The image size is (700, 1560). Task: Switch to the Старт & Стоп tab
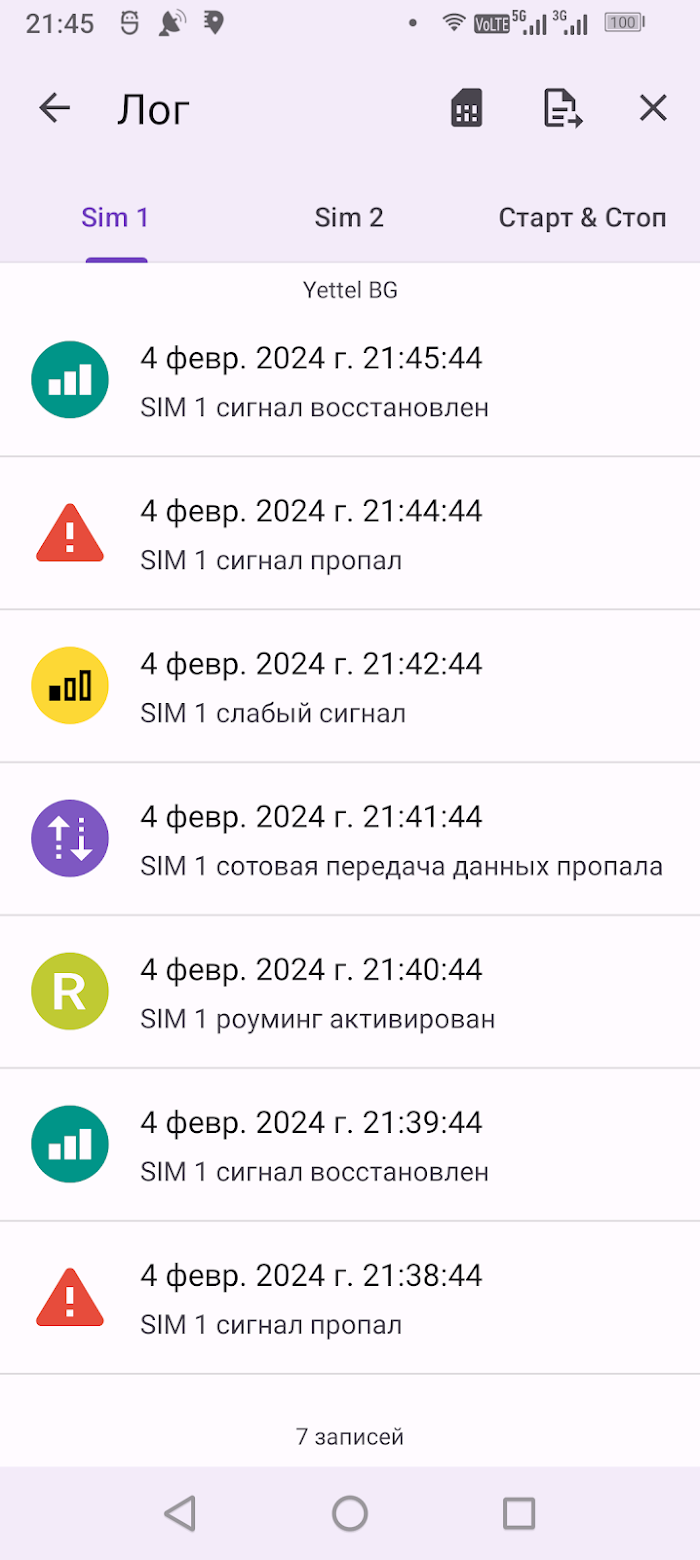pyautogui.click(x=582, y=218)
